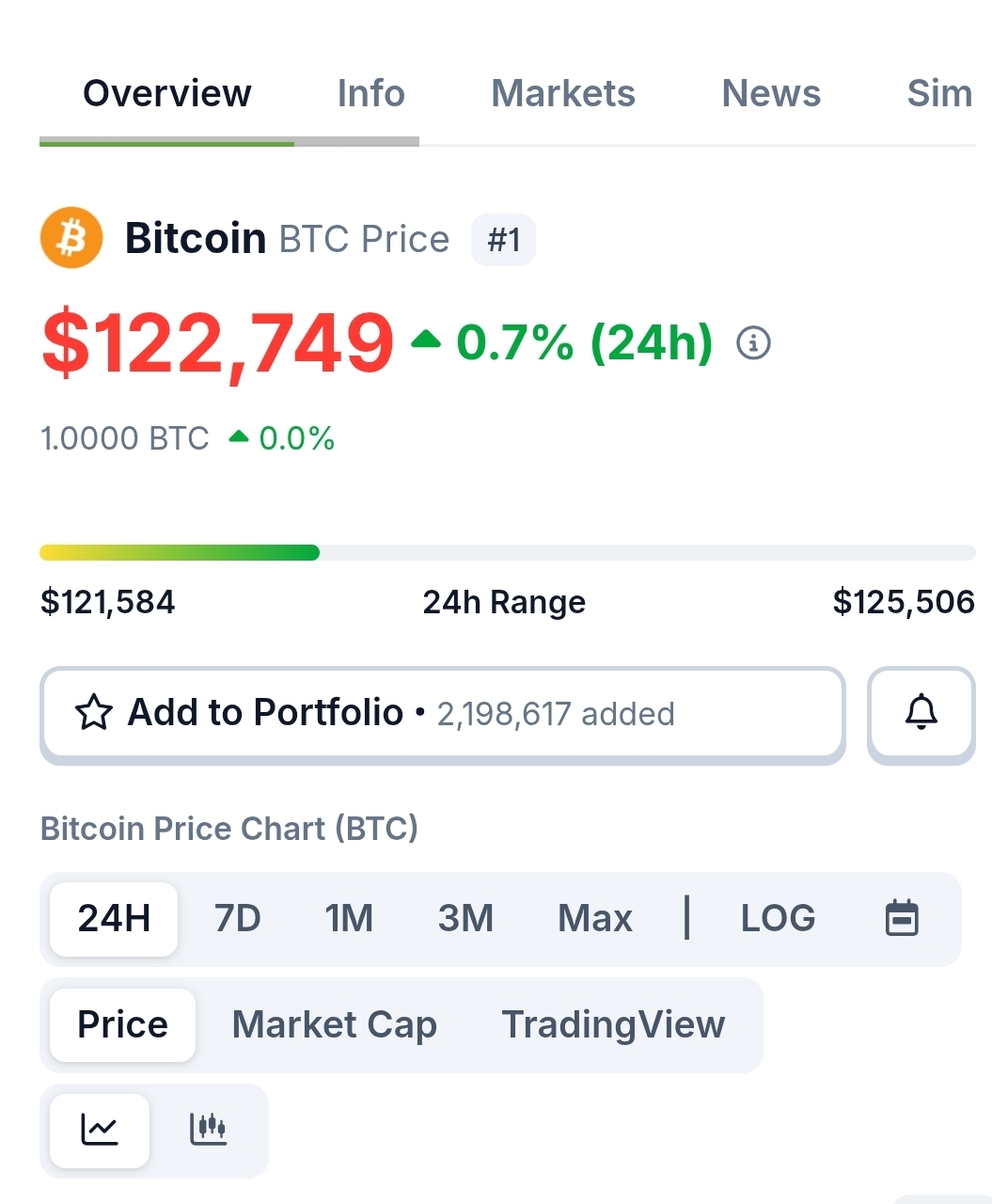Switch to candlestick chart style
The image size is (992, 1204).
point(208,1130)
